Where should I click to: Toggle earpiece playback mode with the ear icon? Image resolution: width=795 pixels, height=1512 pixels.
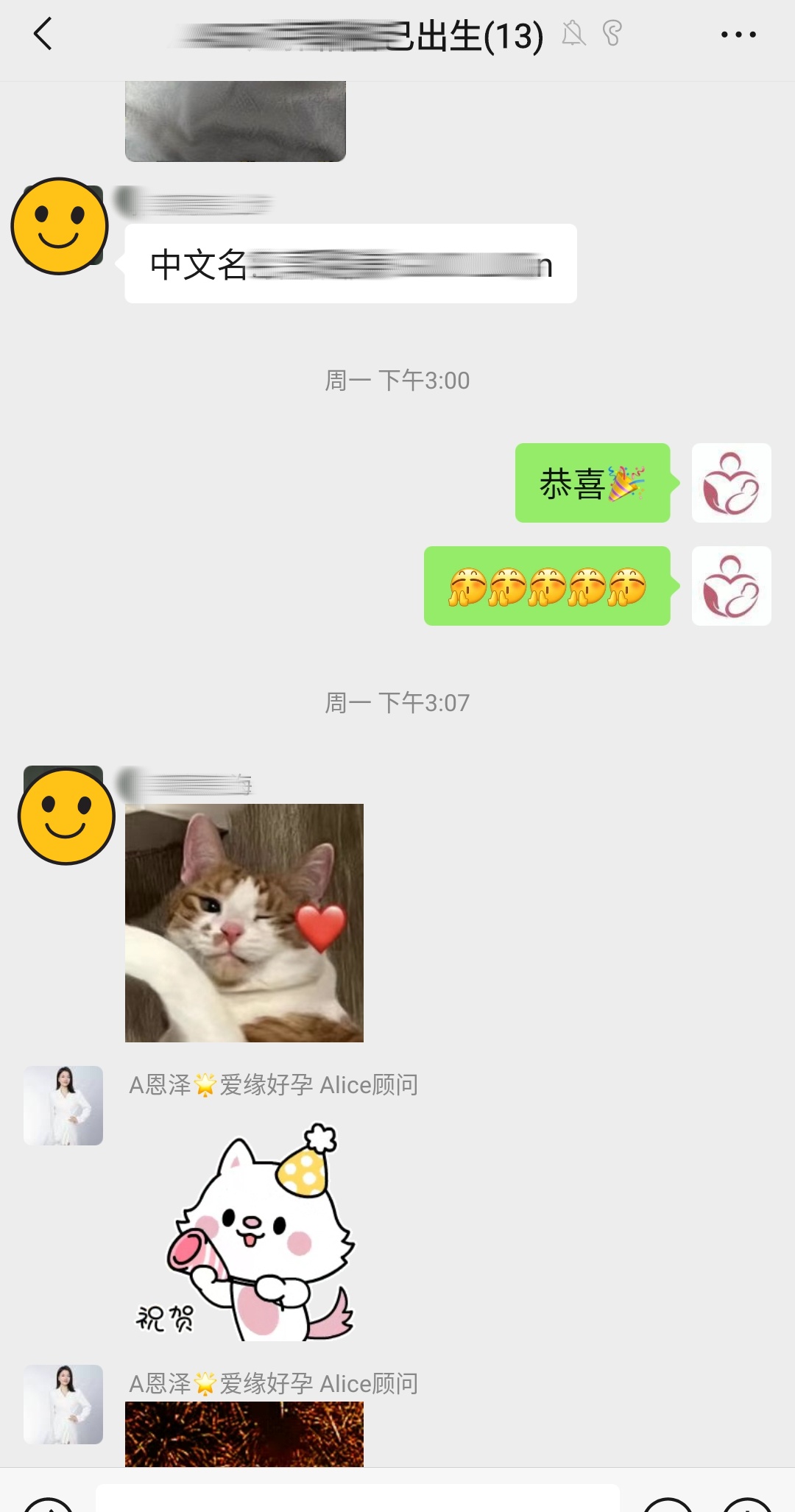click(x=613, y=33)
